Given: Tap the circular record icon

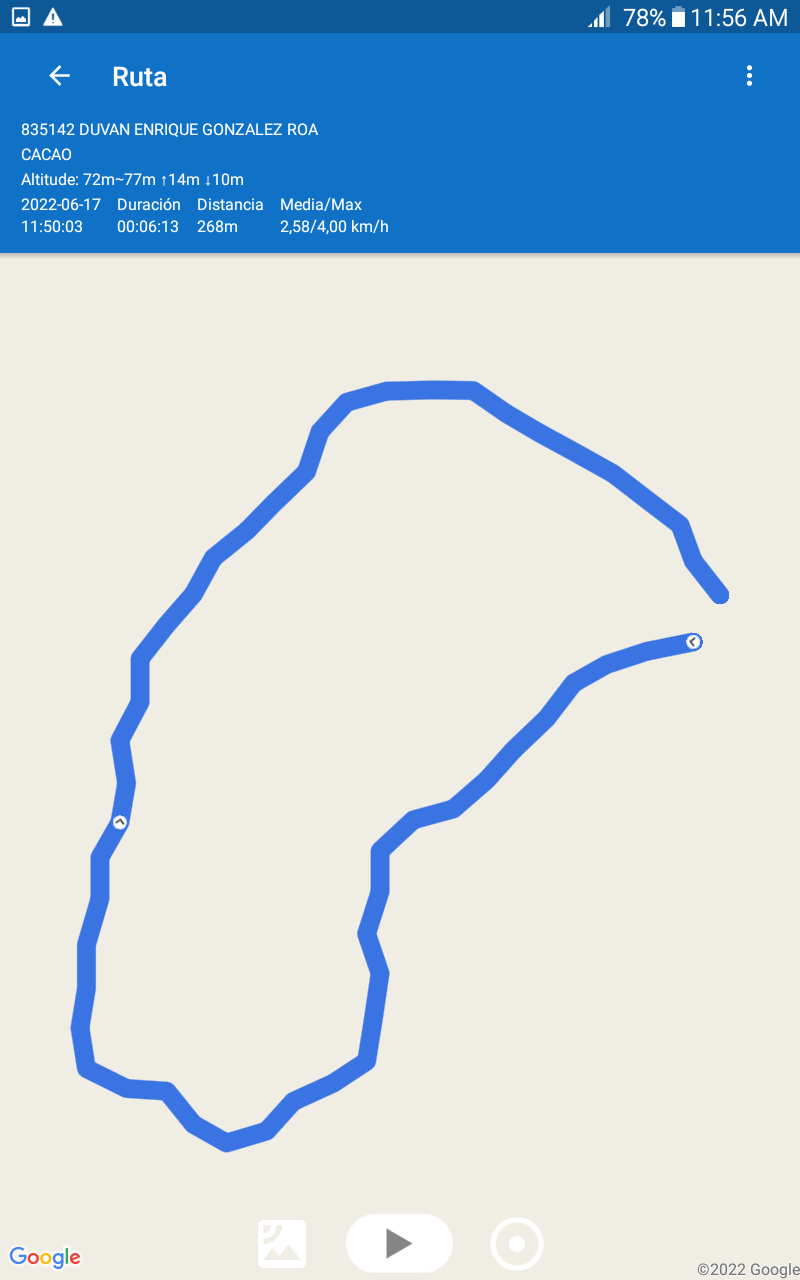Looking at the screenshot, I should click(x=517, y=1244).
